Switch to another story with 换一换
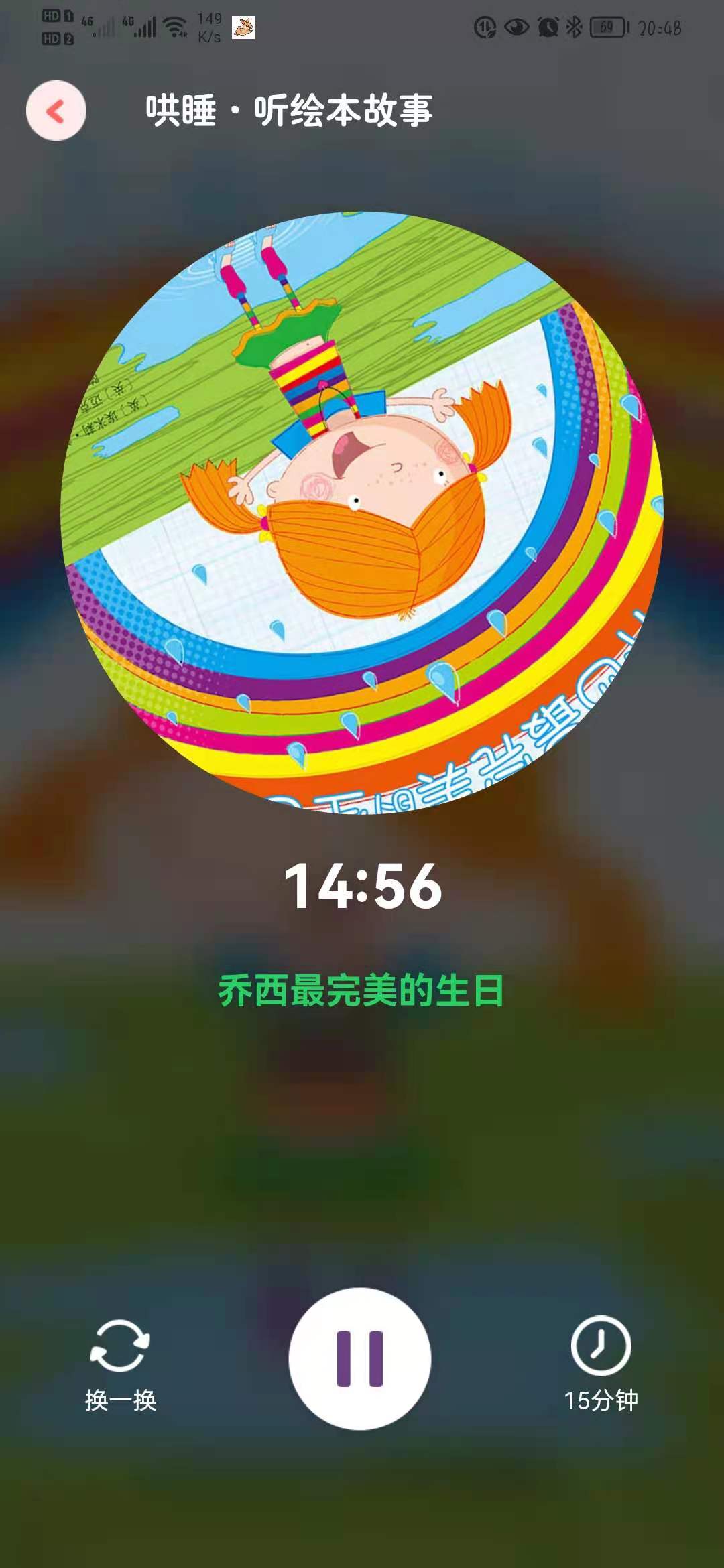The height and width of the screenshot is (1568, 724). click(x=121, y=1365)
